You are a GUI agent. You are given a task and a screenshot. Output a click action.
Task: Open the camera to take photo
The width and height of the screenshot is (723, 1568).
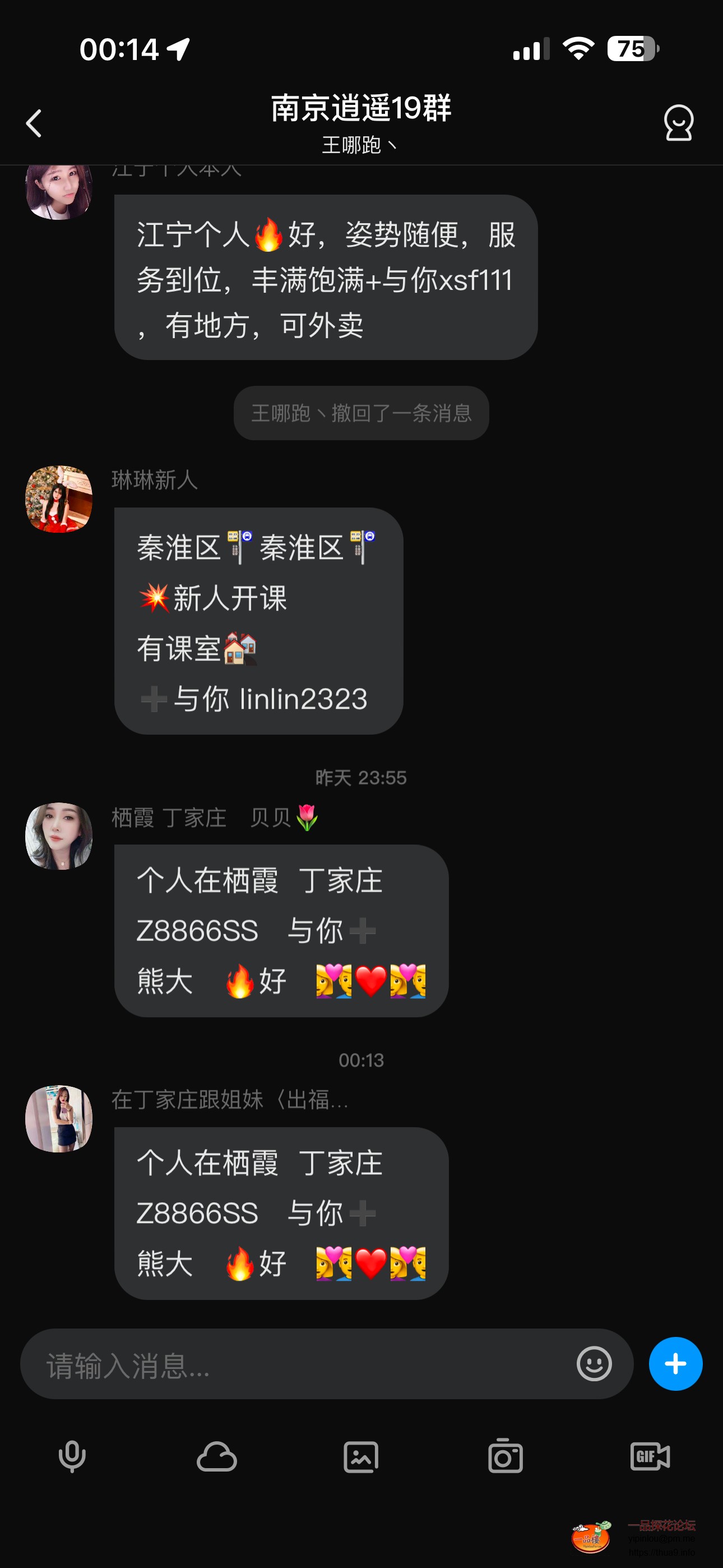[x=505, y=1456]
